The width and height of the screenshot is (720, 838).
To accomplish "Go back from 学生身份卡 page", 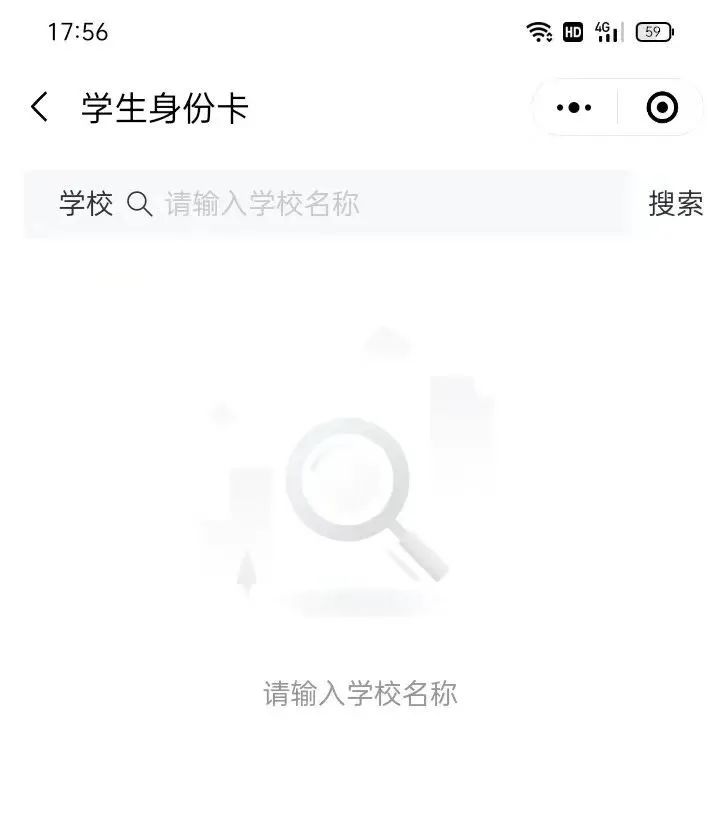I will coord(40,107).
